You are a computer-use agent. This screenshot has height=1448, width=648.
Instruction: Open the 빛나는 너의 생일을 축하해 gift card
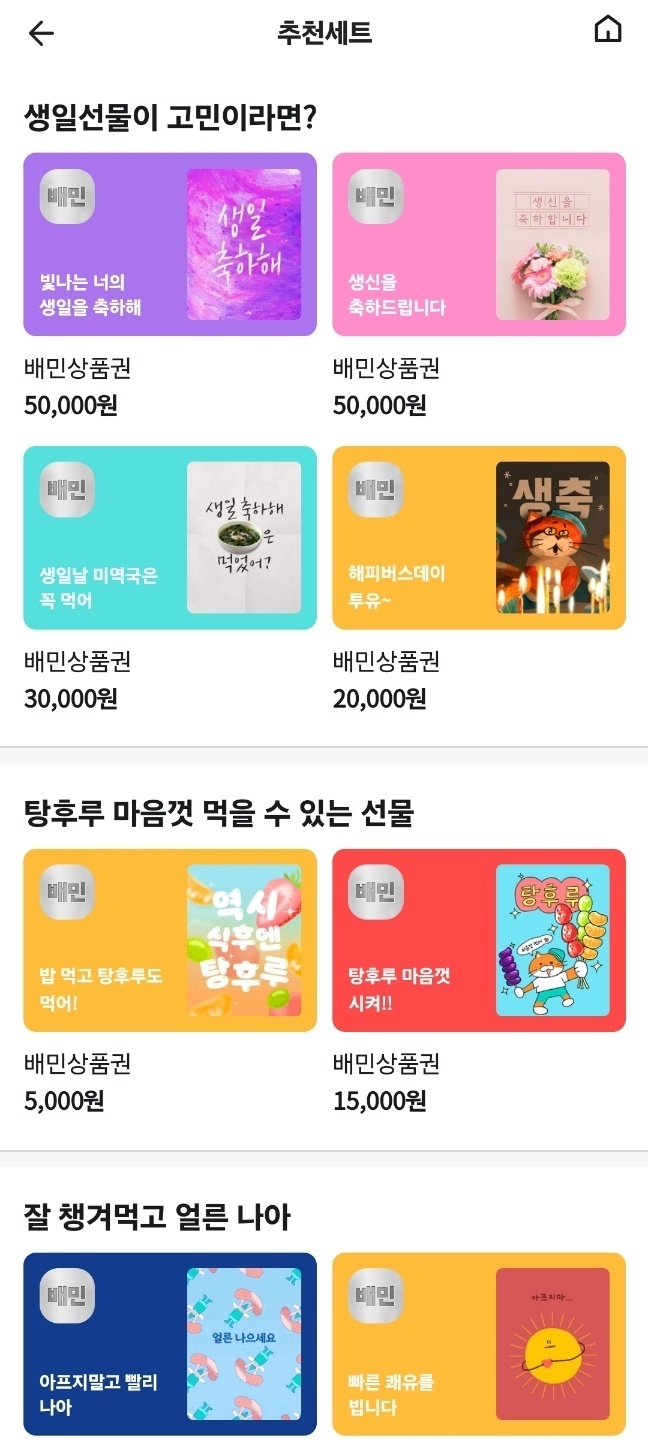(x=170, y=244)
